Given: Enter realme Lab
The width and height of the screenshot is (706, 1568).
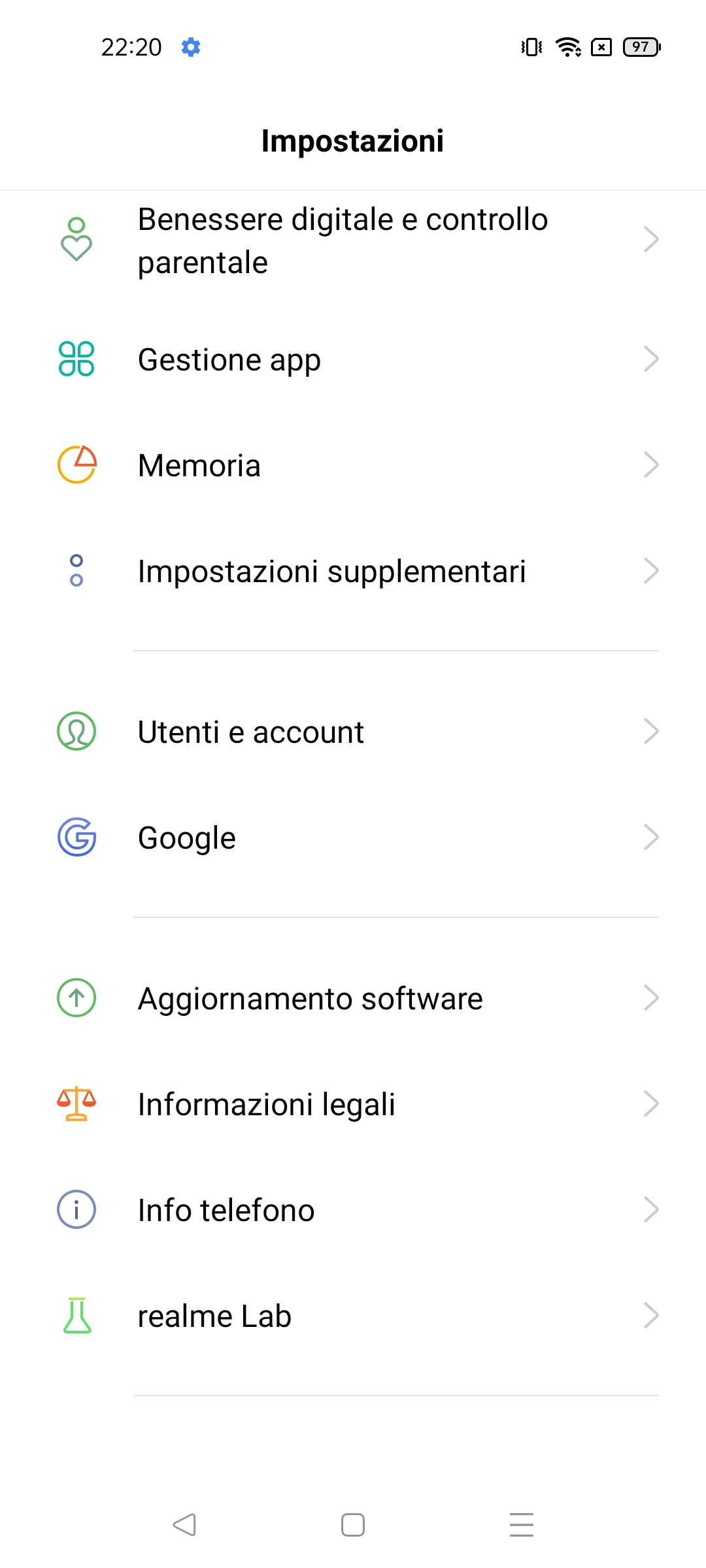Looking at the screenshot, I should (x=353, y=1316).
